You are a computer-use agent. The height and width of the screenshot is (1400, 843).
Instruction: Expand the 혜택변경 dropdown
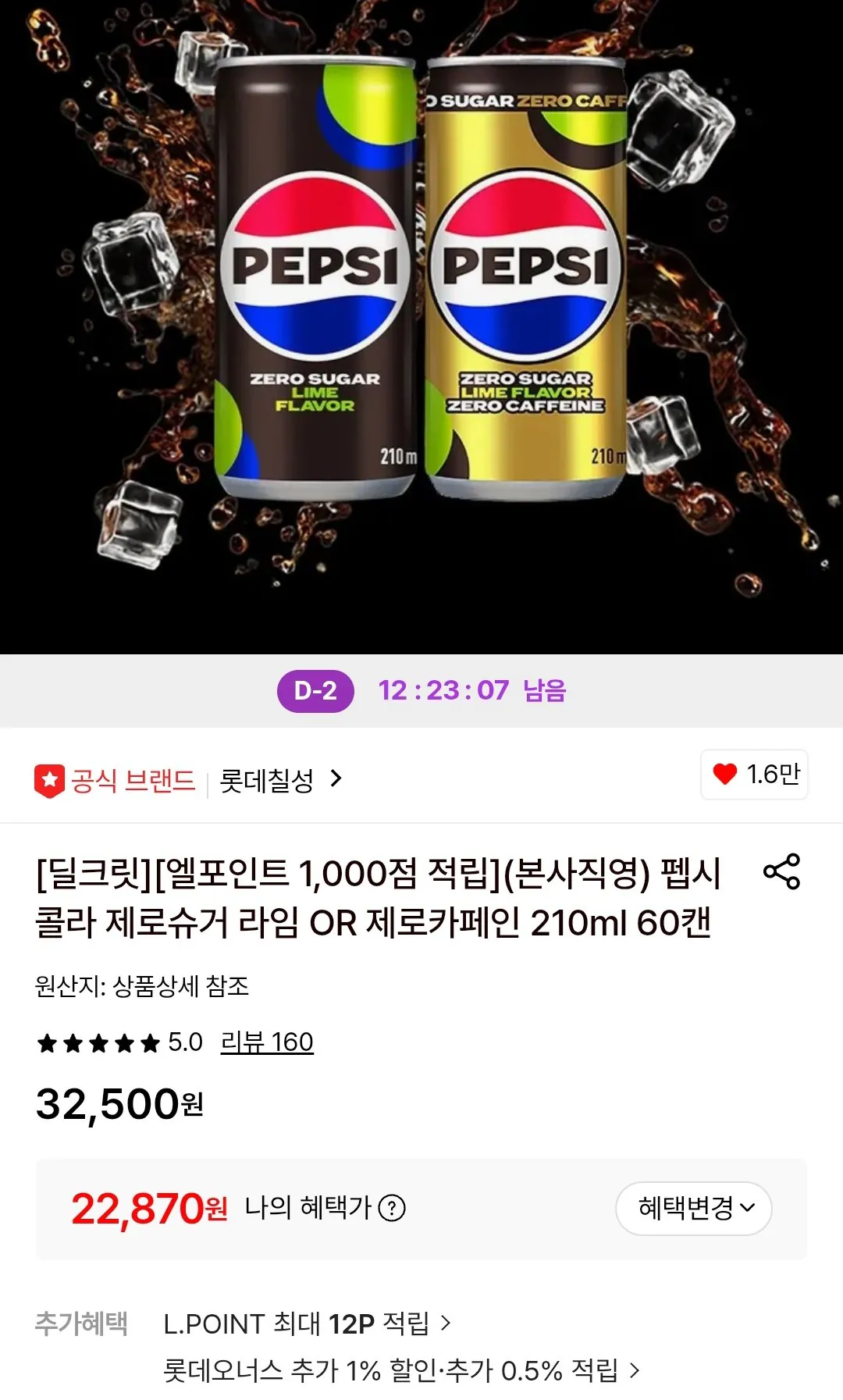[x=694, y=1208]
